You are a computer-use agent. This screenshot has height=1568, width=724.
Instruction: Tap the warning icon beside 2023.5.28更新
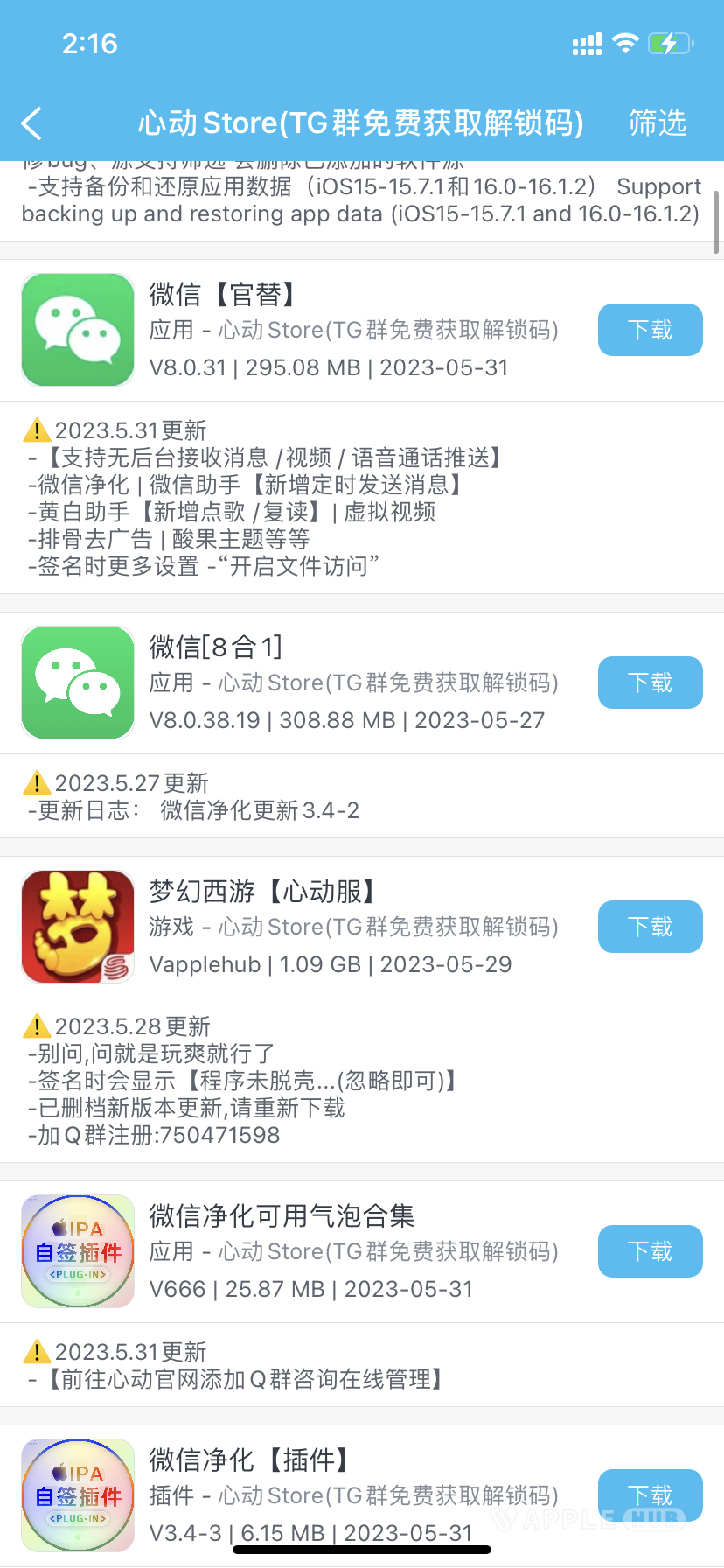(x=35, y=1025)
